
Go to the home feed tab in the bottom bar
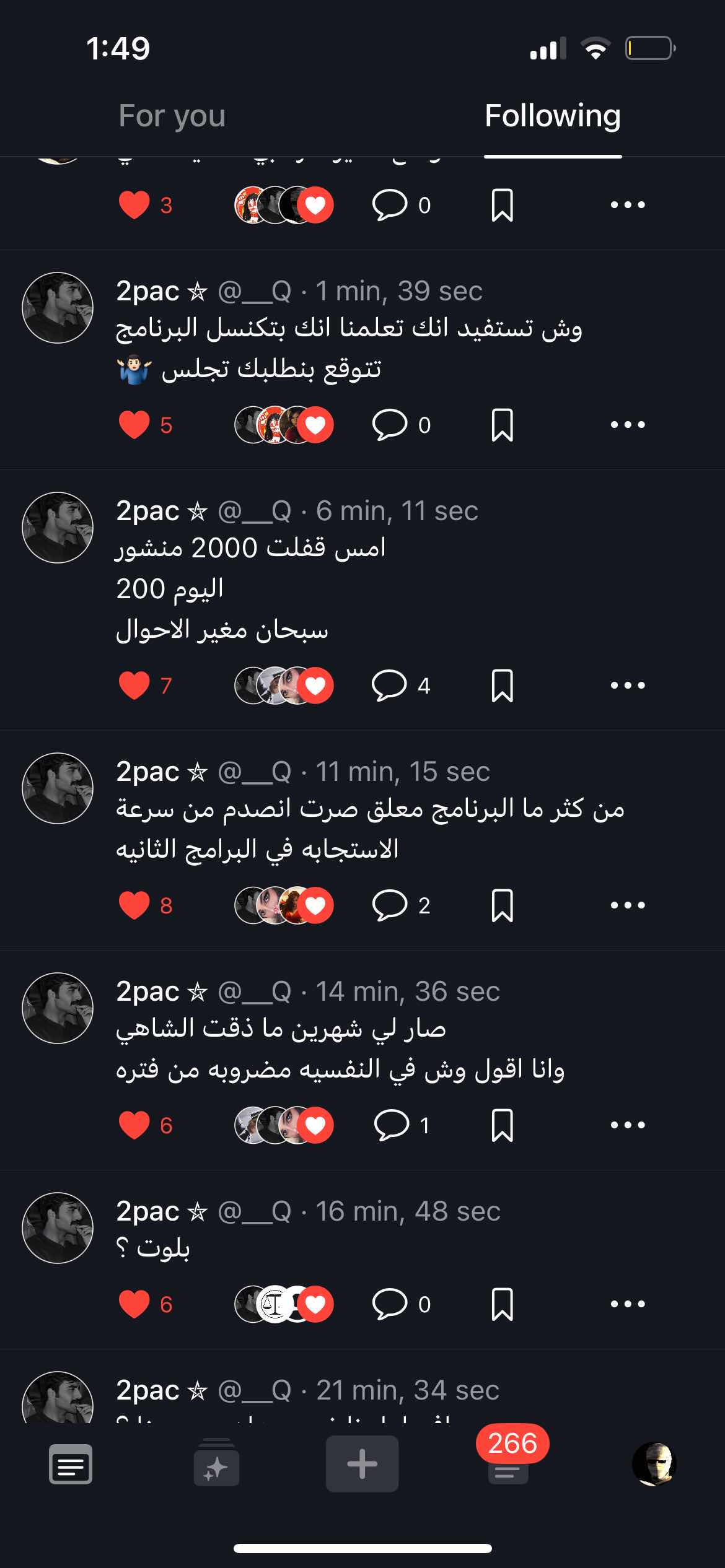(x=71, y=1465)
